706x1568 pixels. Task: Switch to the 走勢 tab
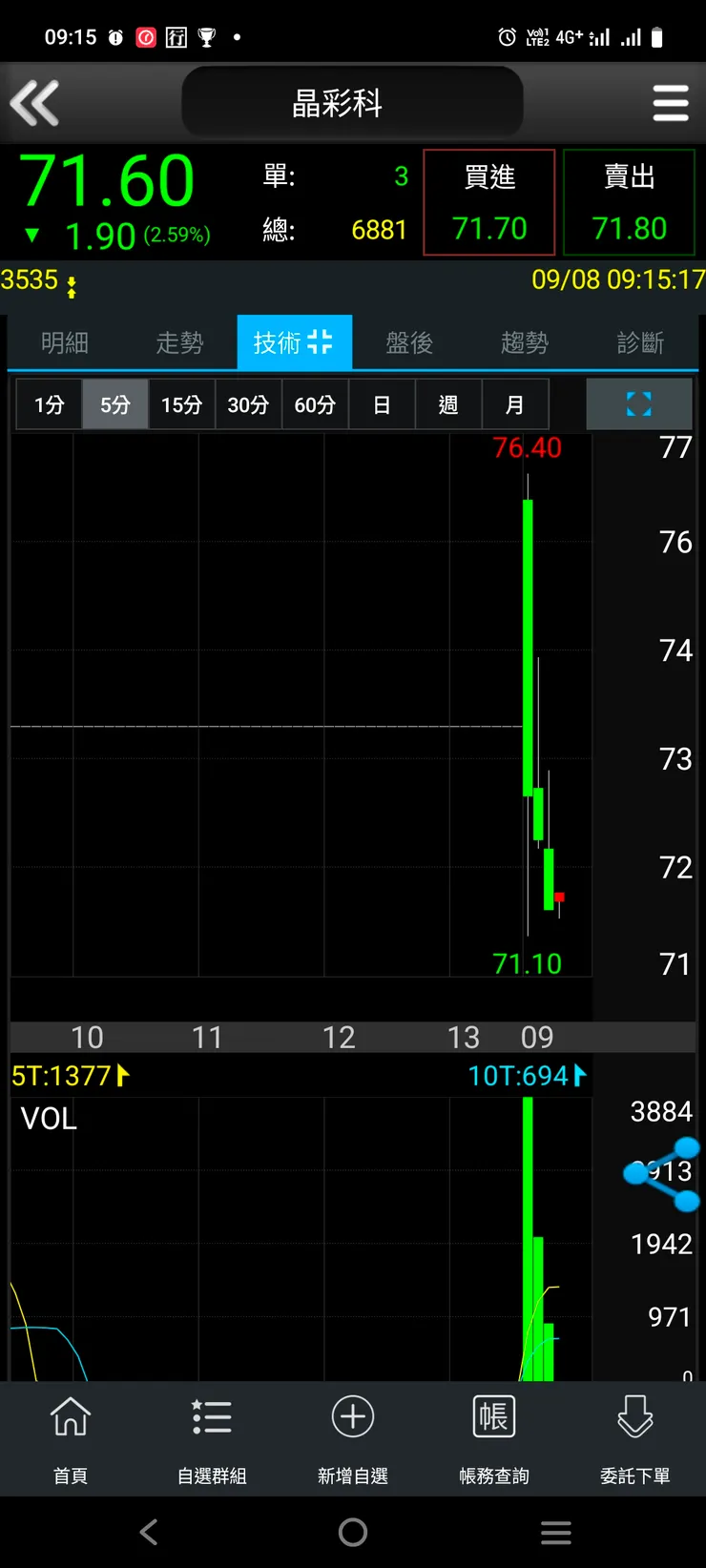click(179, 342)
